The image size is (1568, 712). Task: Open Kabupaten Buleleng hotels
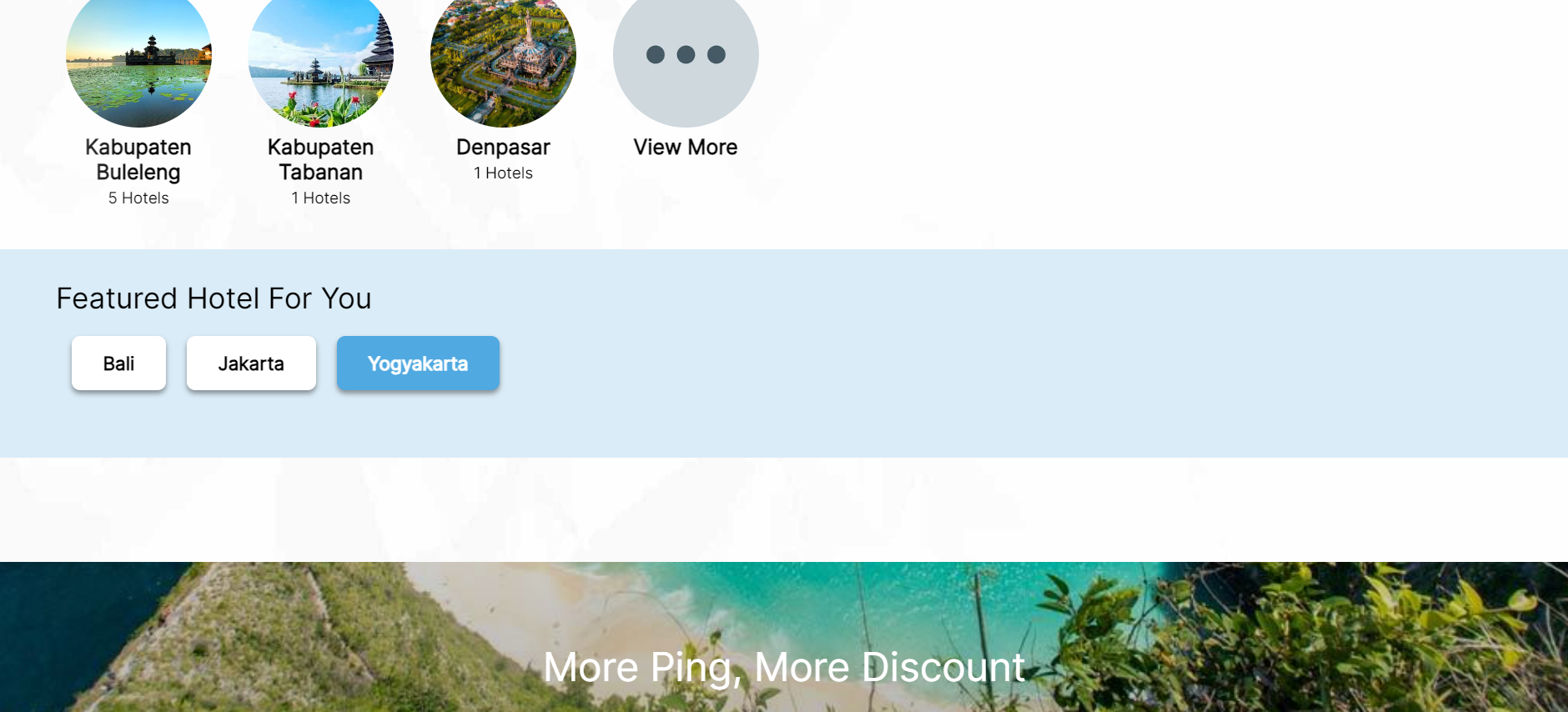pyautogui.click(x=138, y=67)
